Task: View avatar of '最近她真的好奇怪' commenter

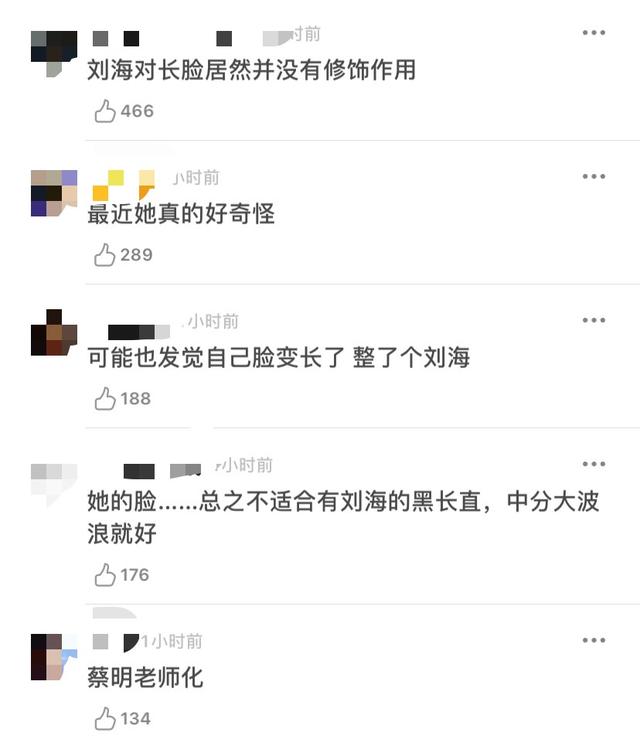Action: point(54,193)
